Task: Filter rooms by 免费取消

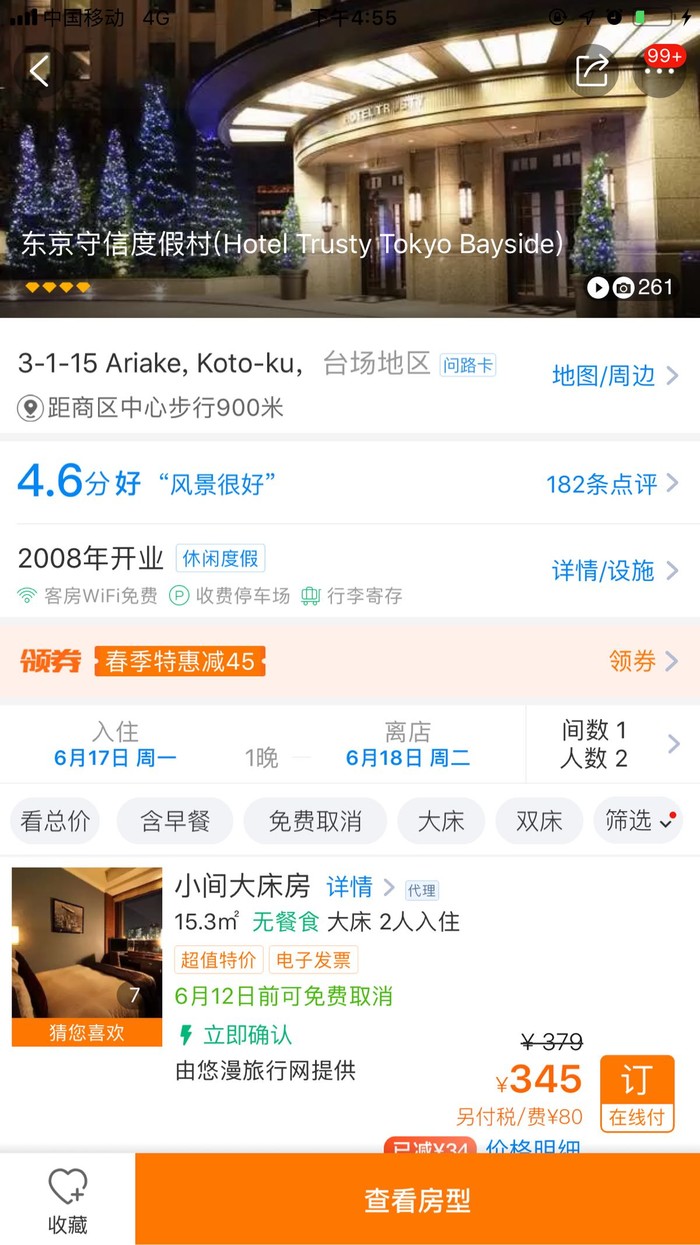Action: 315,822
